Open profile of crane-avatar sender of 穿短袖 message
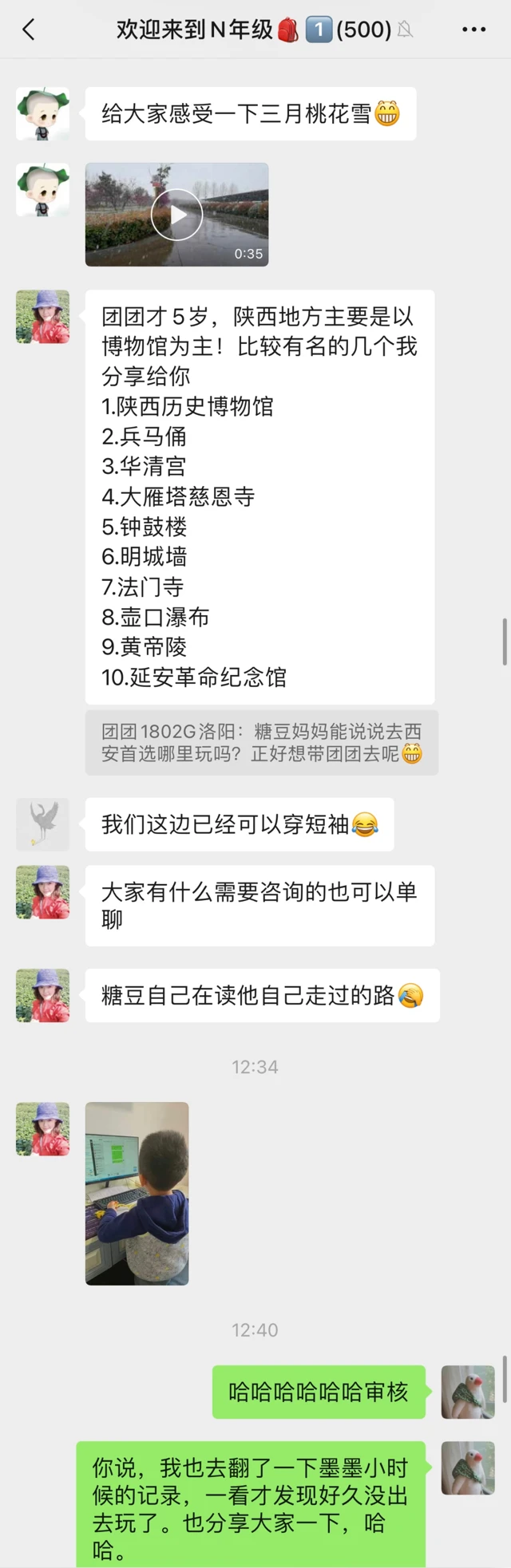Image resolution: width=511 pixels, height=1568 pixels. [42, 824]
